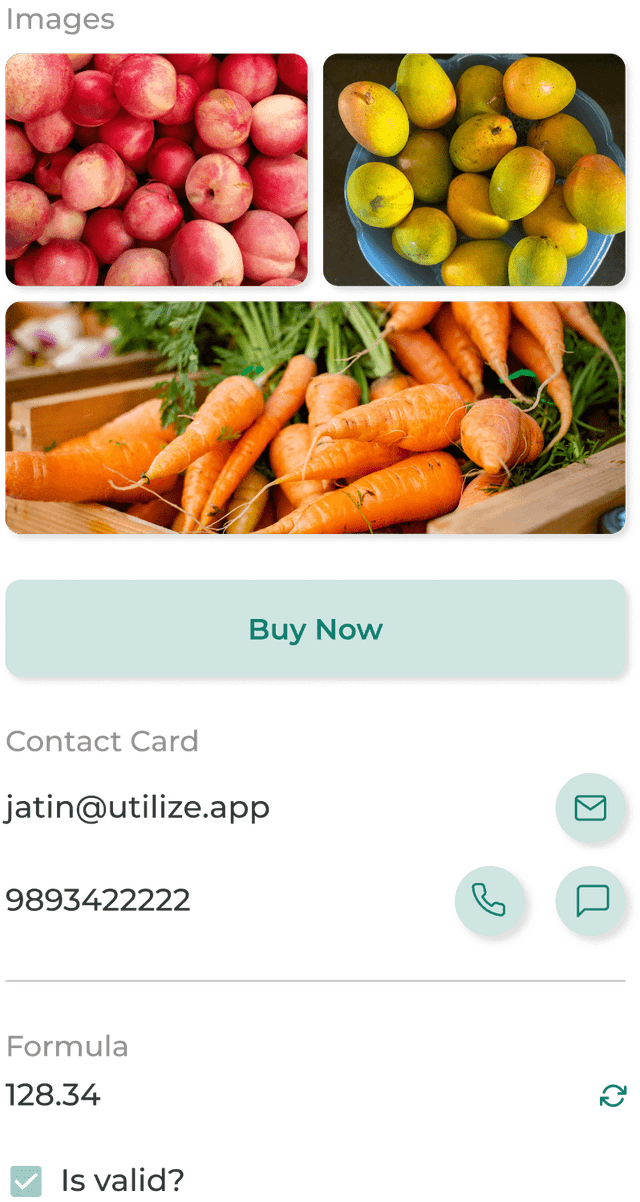This screenshot has height=1202, width=640.
Task: Uncheck the Is valid? checkbox
Action: click(27, 1180)
